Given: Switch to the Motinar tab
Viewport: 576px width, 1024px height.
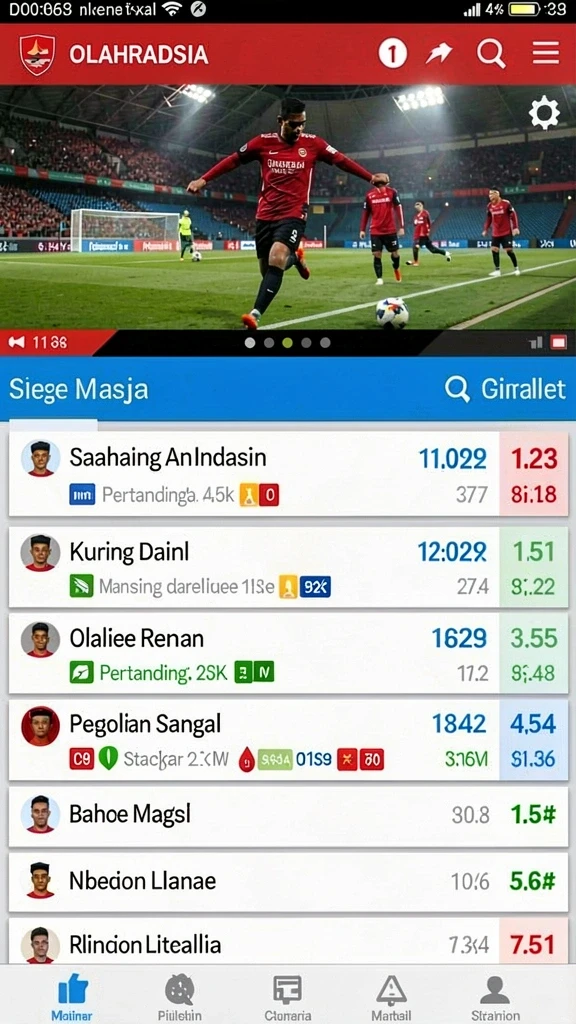Looking at the screenshot, I should pos(72,998).
